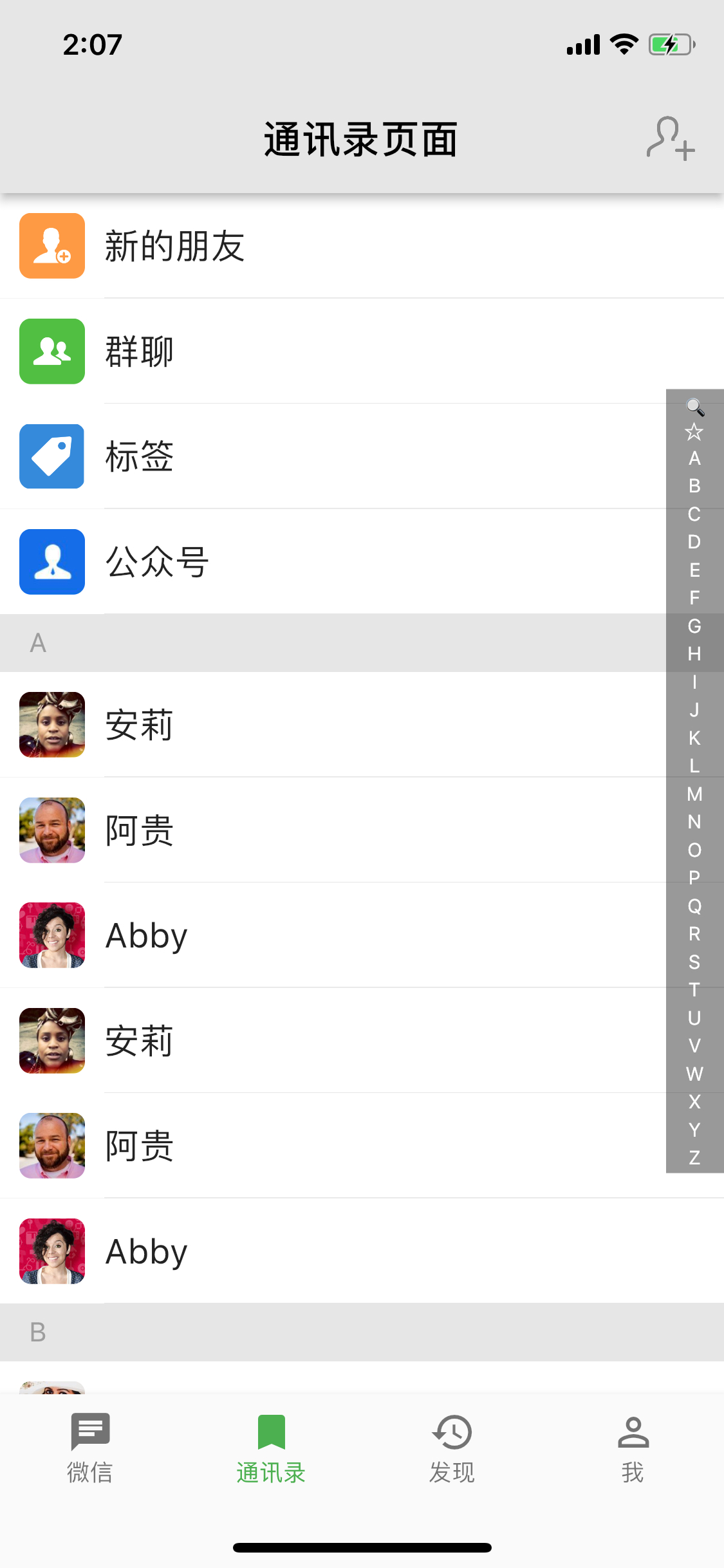
Task: Tap the magnifier in the index bar
Action: click(694, 407)
